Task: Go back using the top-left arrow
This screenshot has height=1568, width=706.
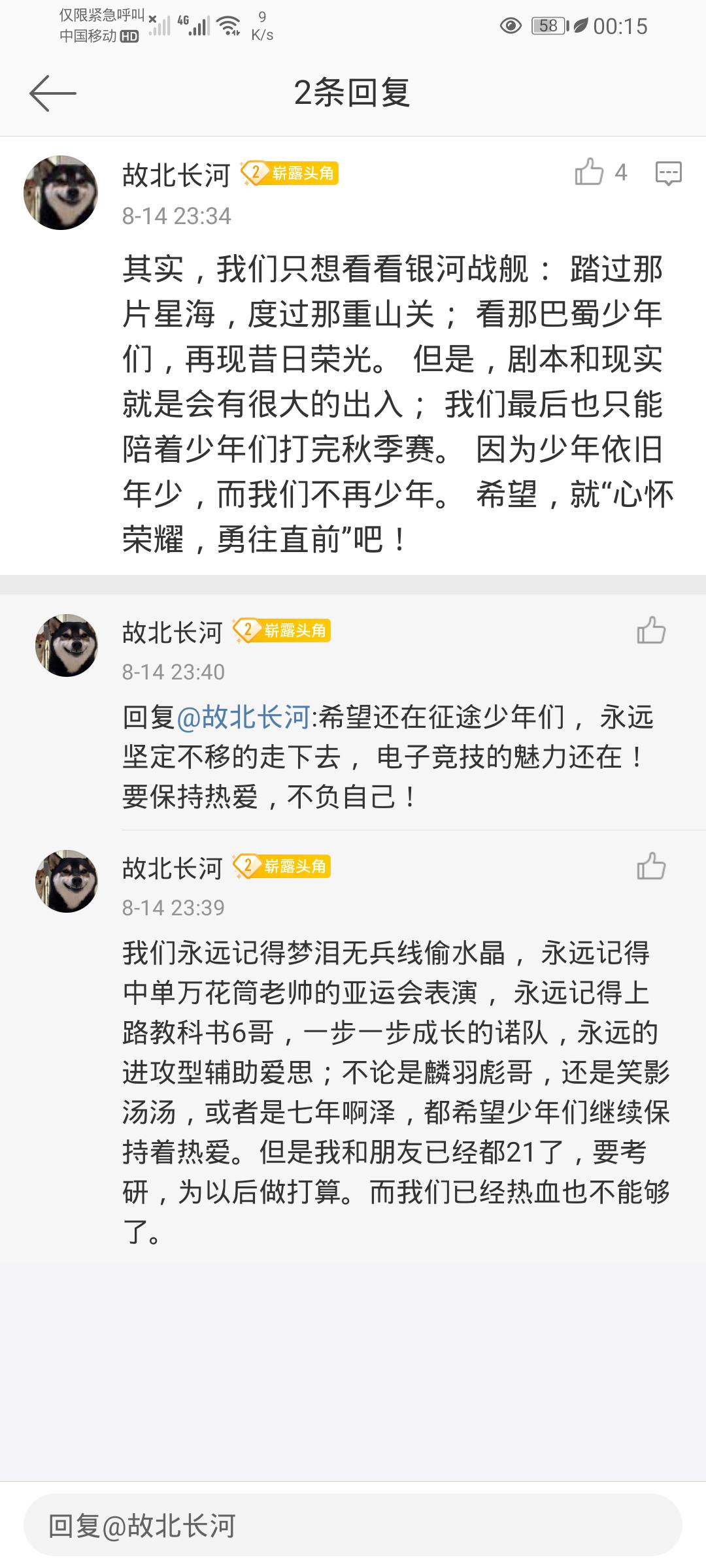Action: pos(53,93)
